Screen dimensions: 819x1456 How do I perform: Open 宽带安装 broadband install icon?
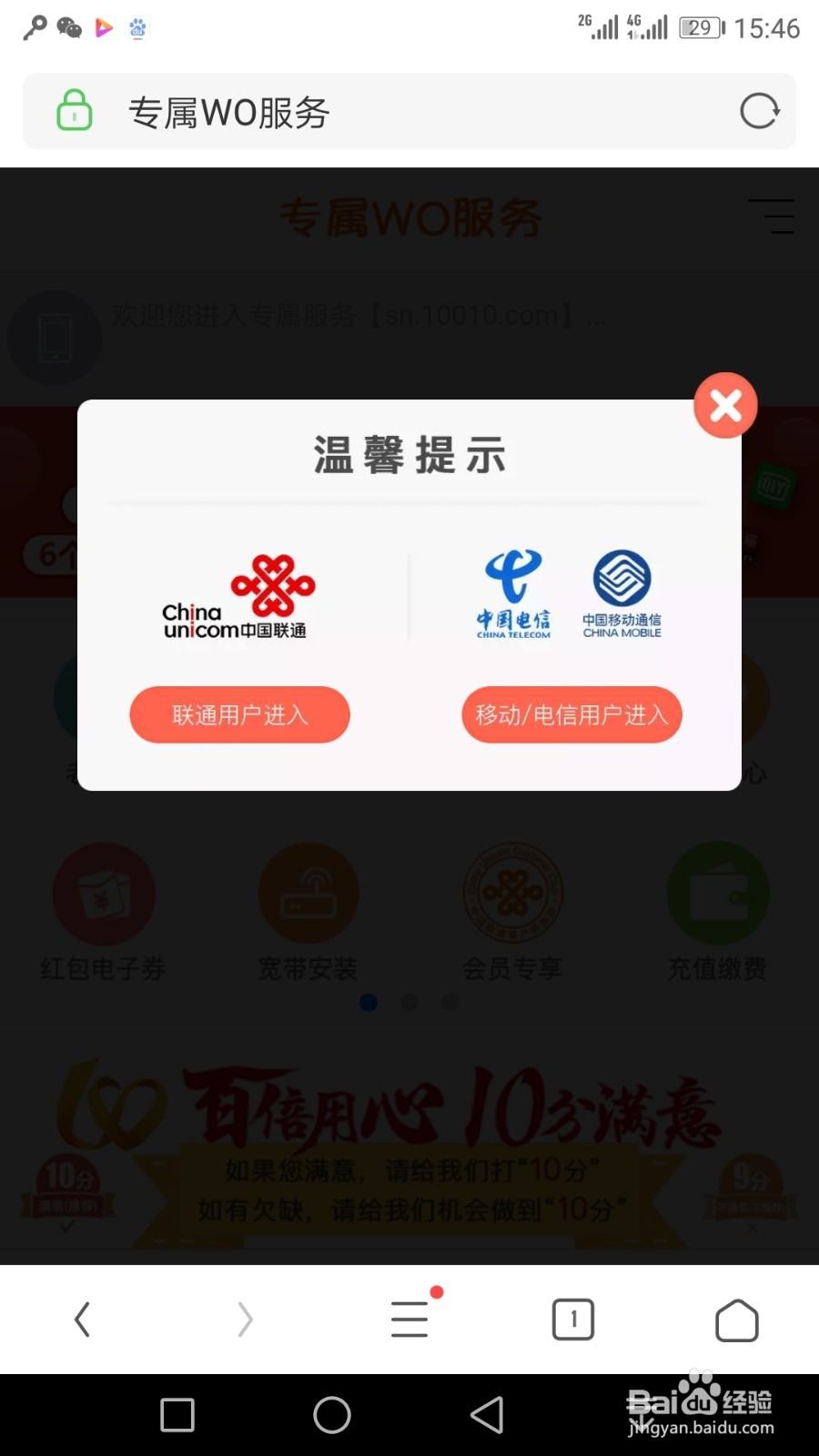coord(308,894)
